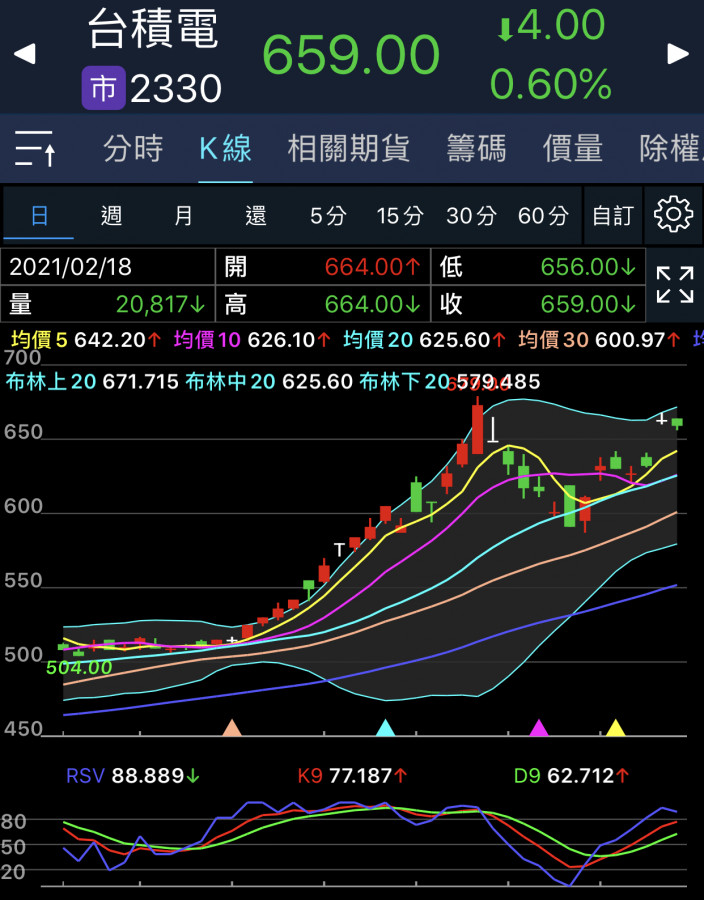This screenshot has width=704, height=900.
Task: Open the 價量 tab
Action: point(573,149)
